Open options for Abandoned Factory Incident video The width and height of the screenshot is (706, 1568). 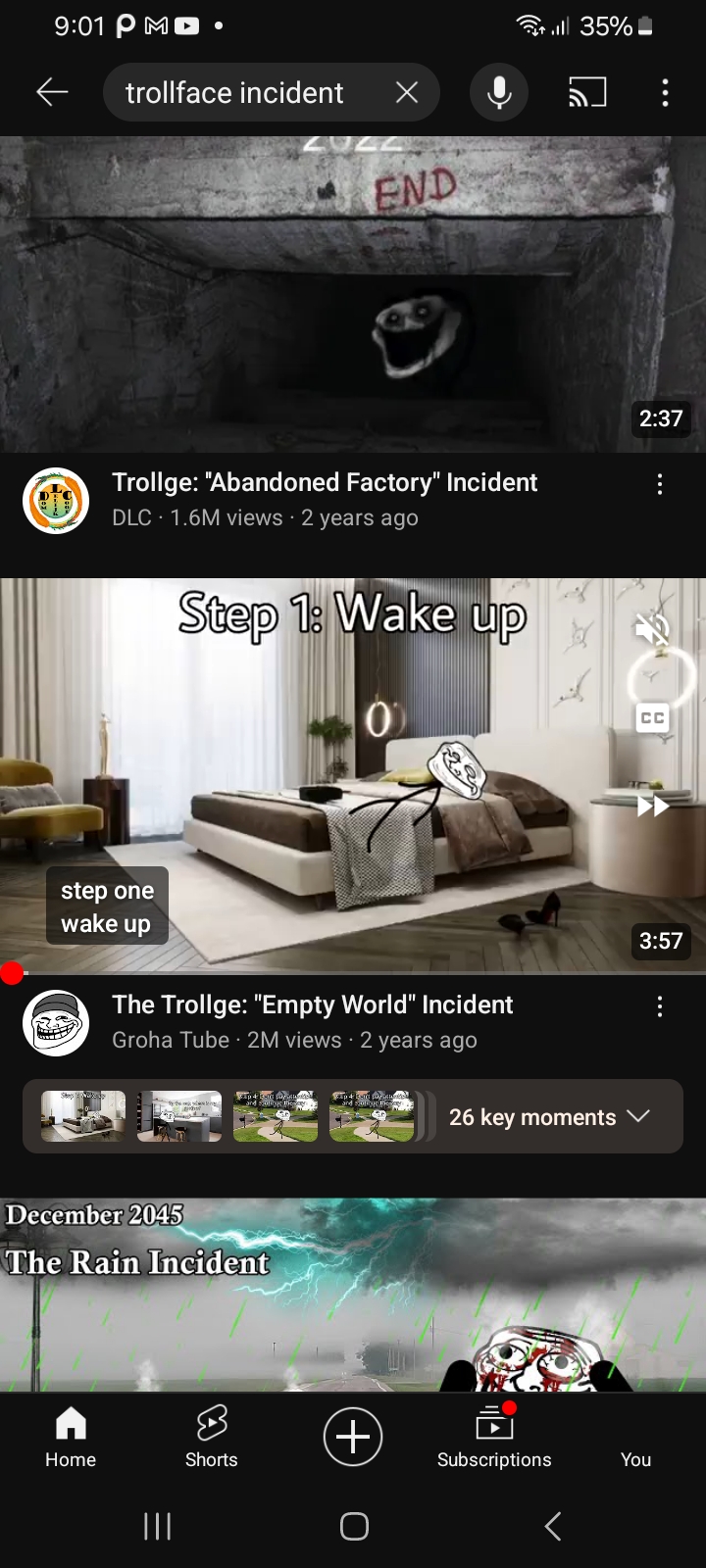tap(660, 484)
